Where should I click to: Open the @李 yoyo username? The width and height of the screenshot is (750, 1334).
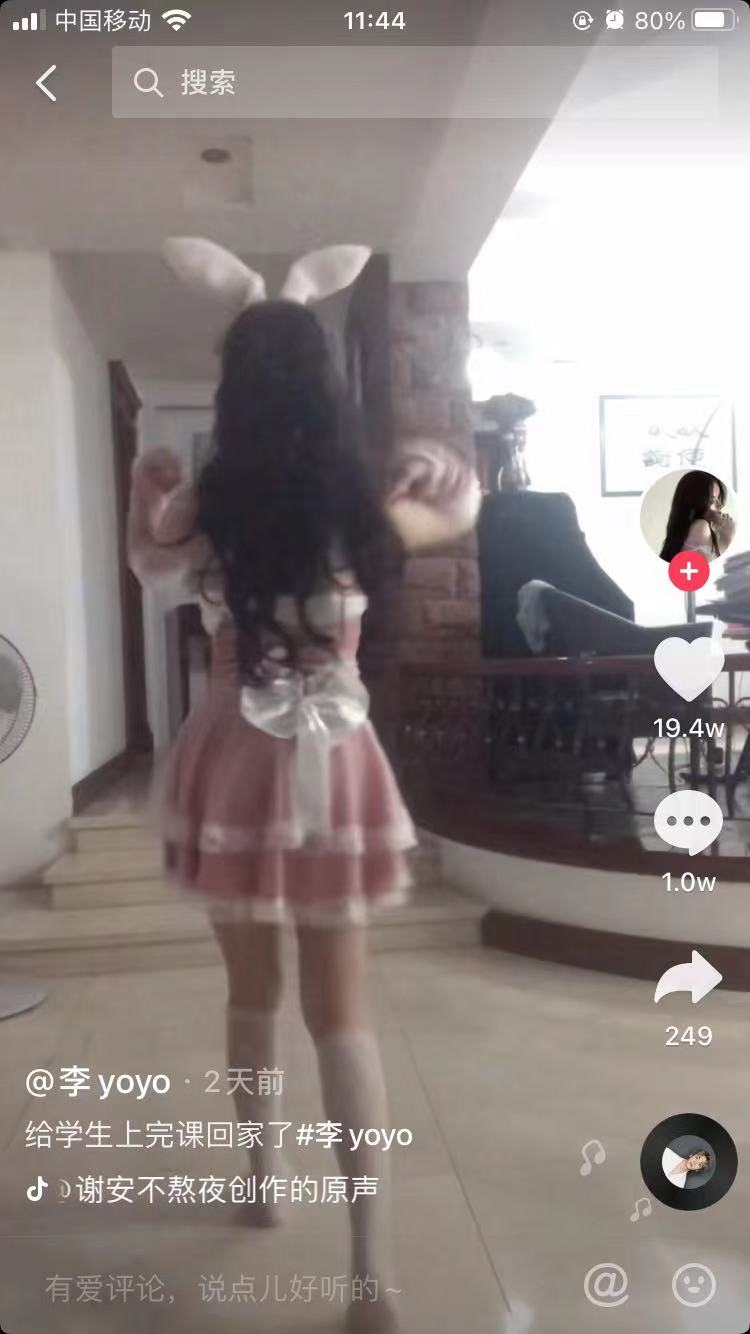tap(98, 1082)
